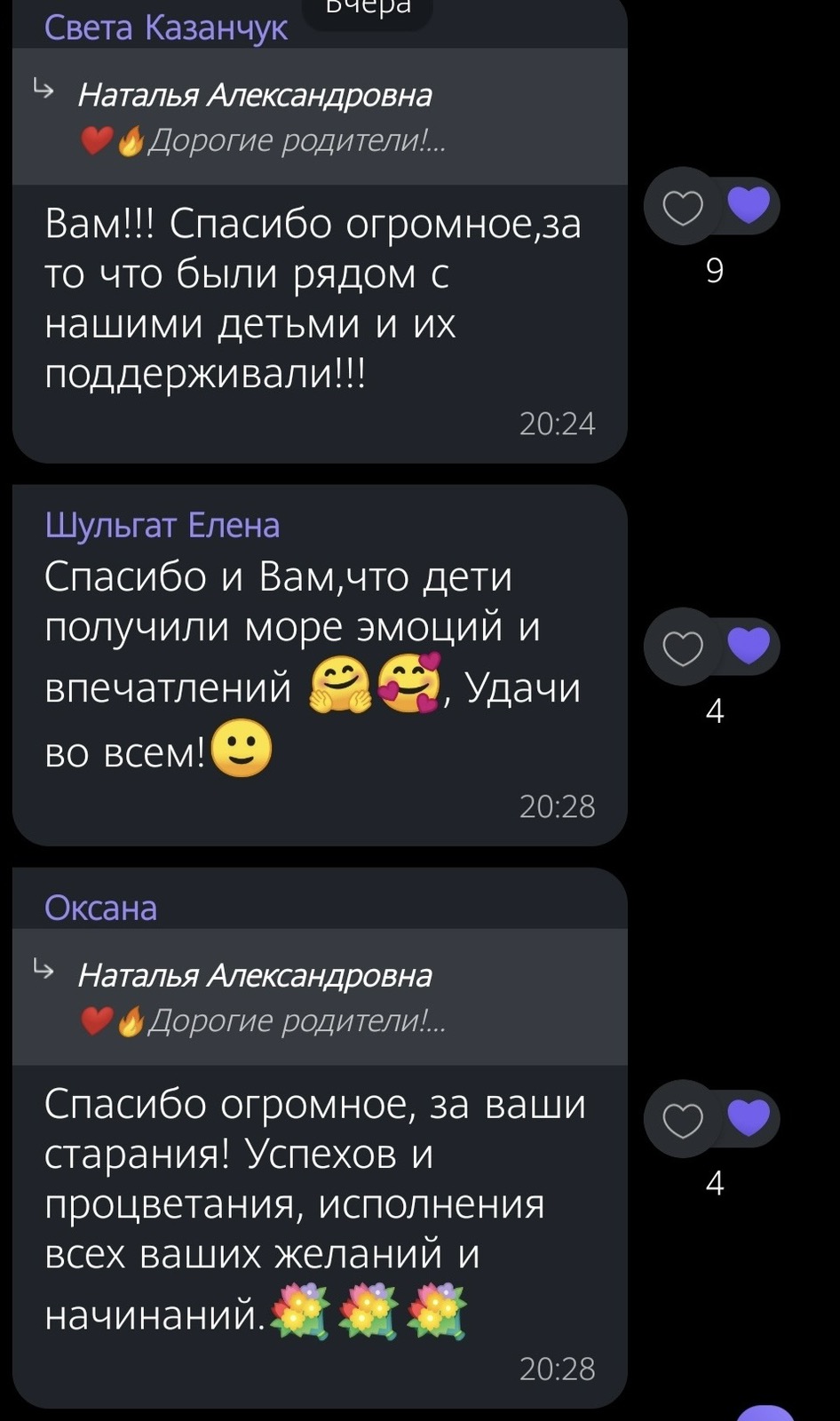Open quoted reply in Света Казанчук's message

(x=320, y=116)
